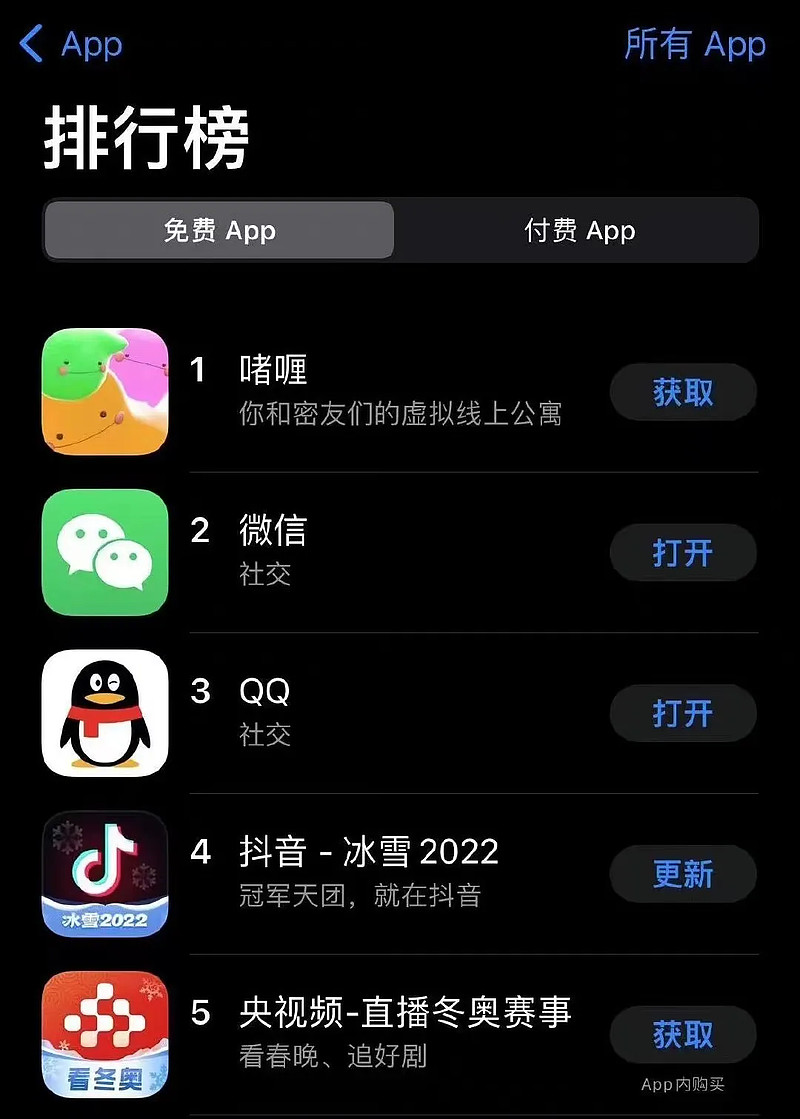Tap 打开 to launch QQ

683,713
